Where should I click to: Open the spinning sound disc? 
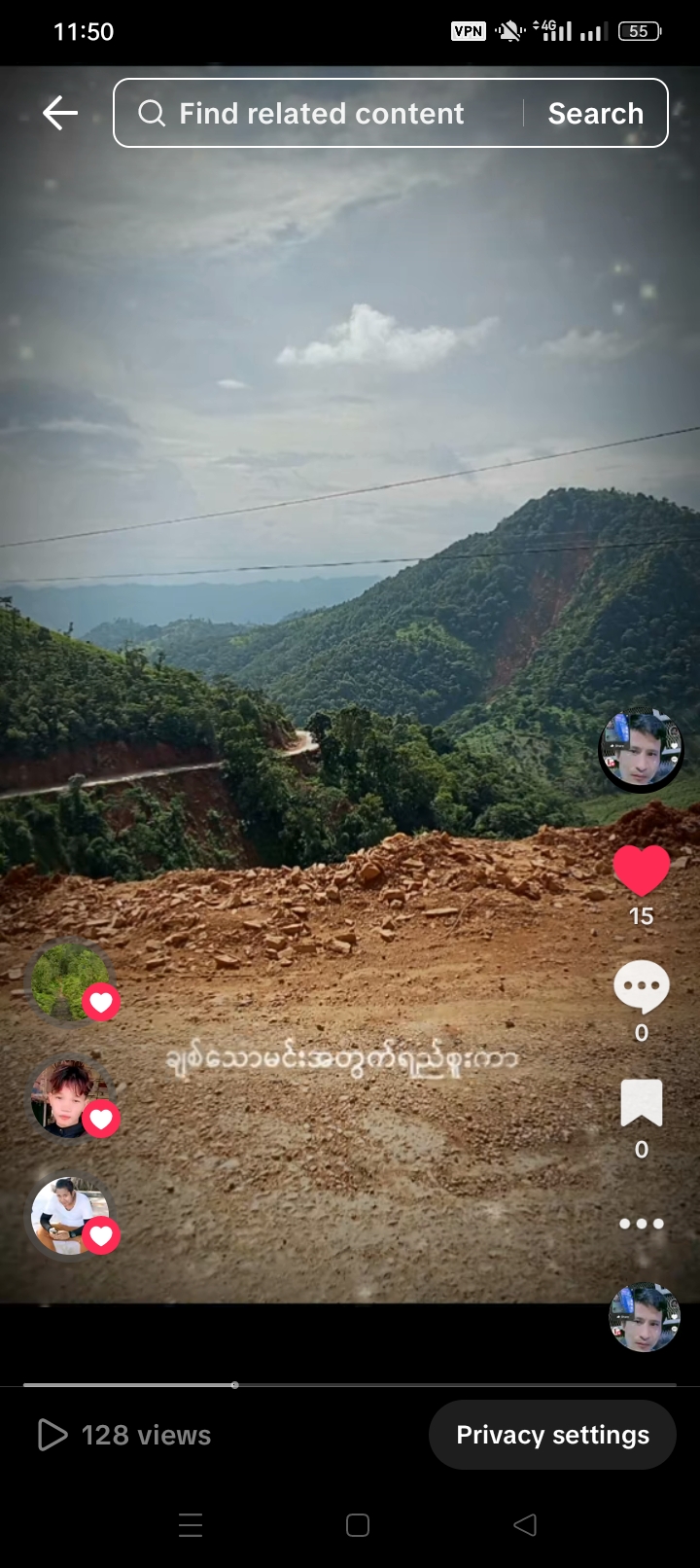click(x=644, y=1317)
